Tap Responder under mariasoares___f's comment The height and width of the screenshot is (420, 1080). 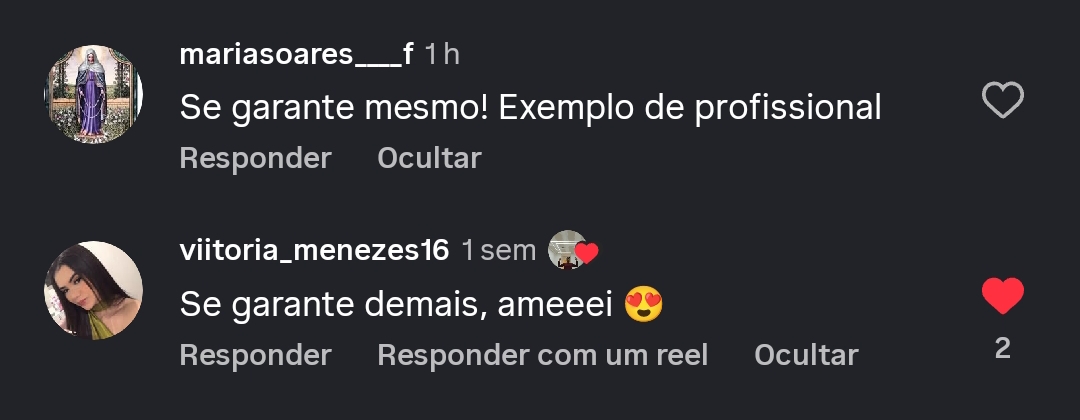[x=255, y=158]
